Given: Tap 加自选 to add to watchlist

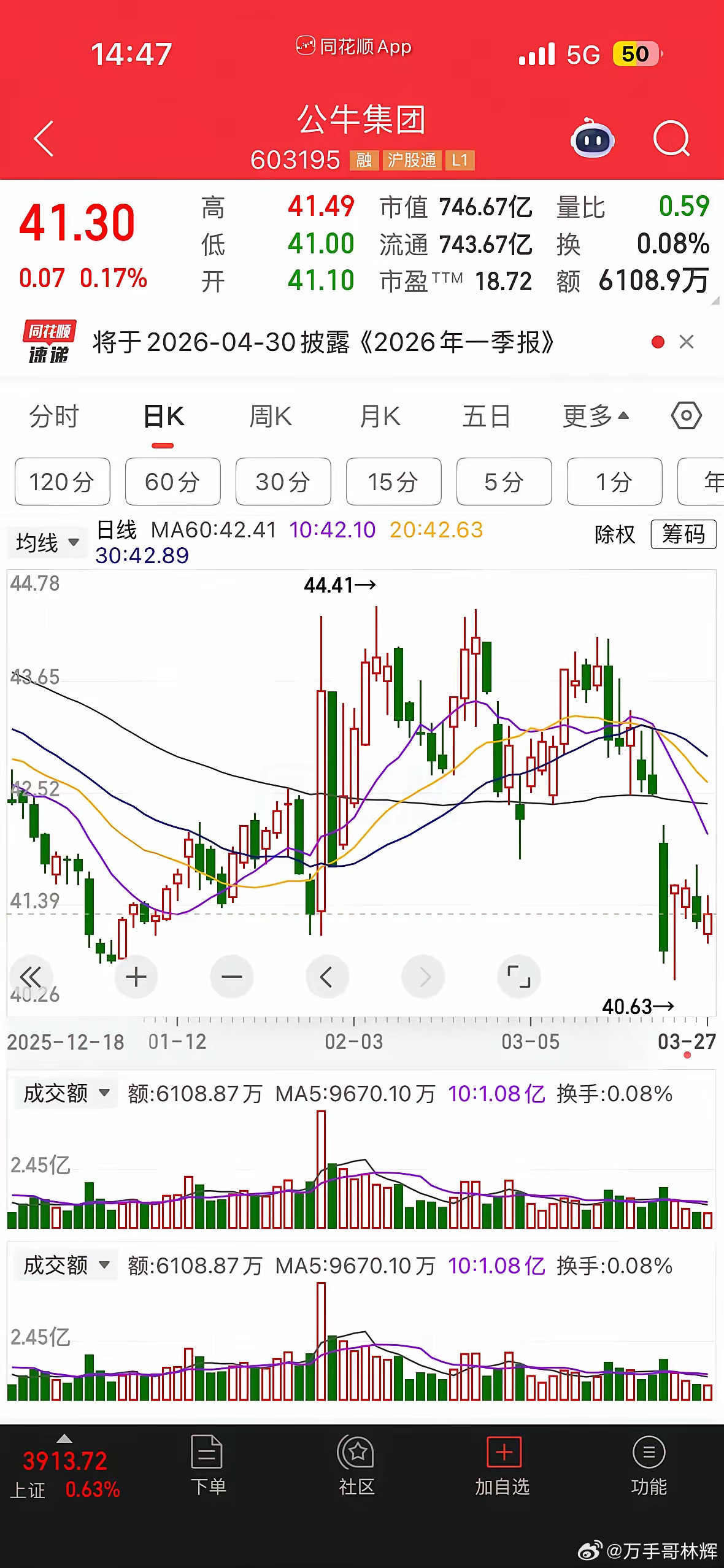Looking at the screenshot, I should coord(503,1472).
